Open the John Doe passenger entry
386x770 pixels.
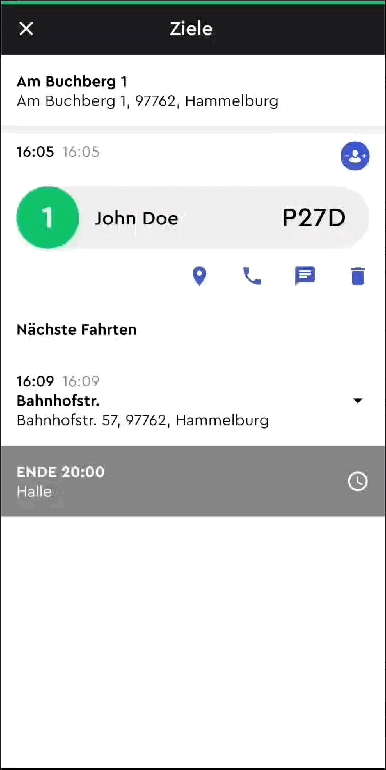[x=193, y=218]
